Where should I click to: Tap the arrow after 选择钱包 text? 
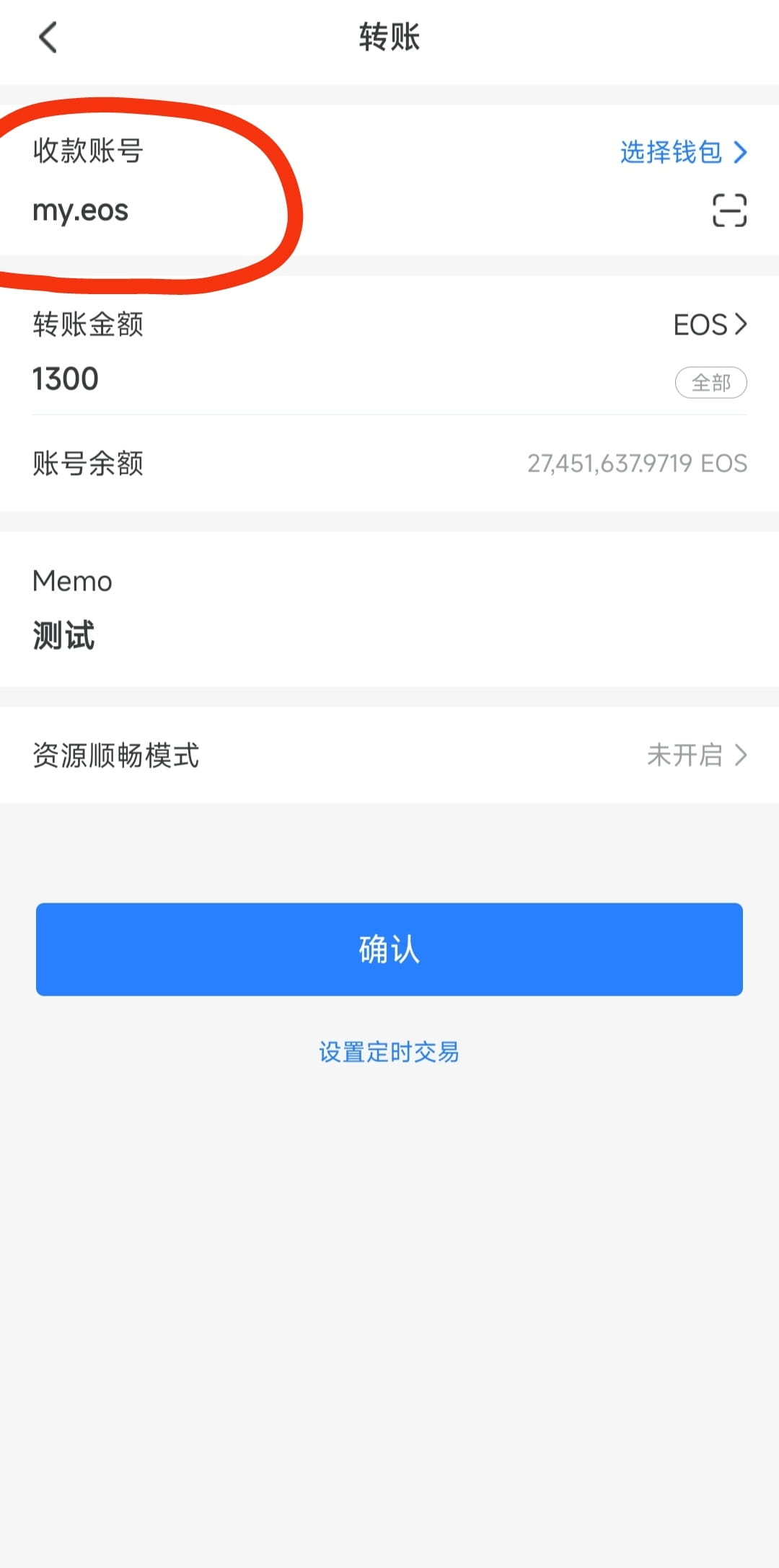[x=741, y=153]
